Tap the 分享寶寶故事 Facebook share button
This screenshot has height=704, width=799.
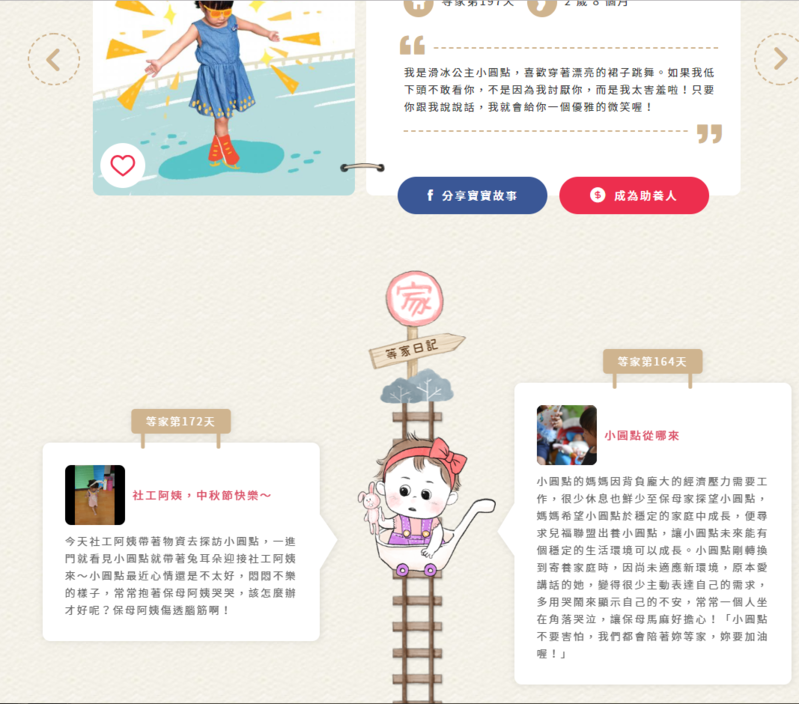[472, 196]
